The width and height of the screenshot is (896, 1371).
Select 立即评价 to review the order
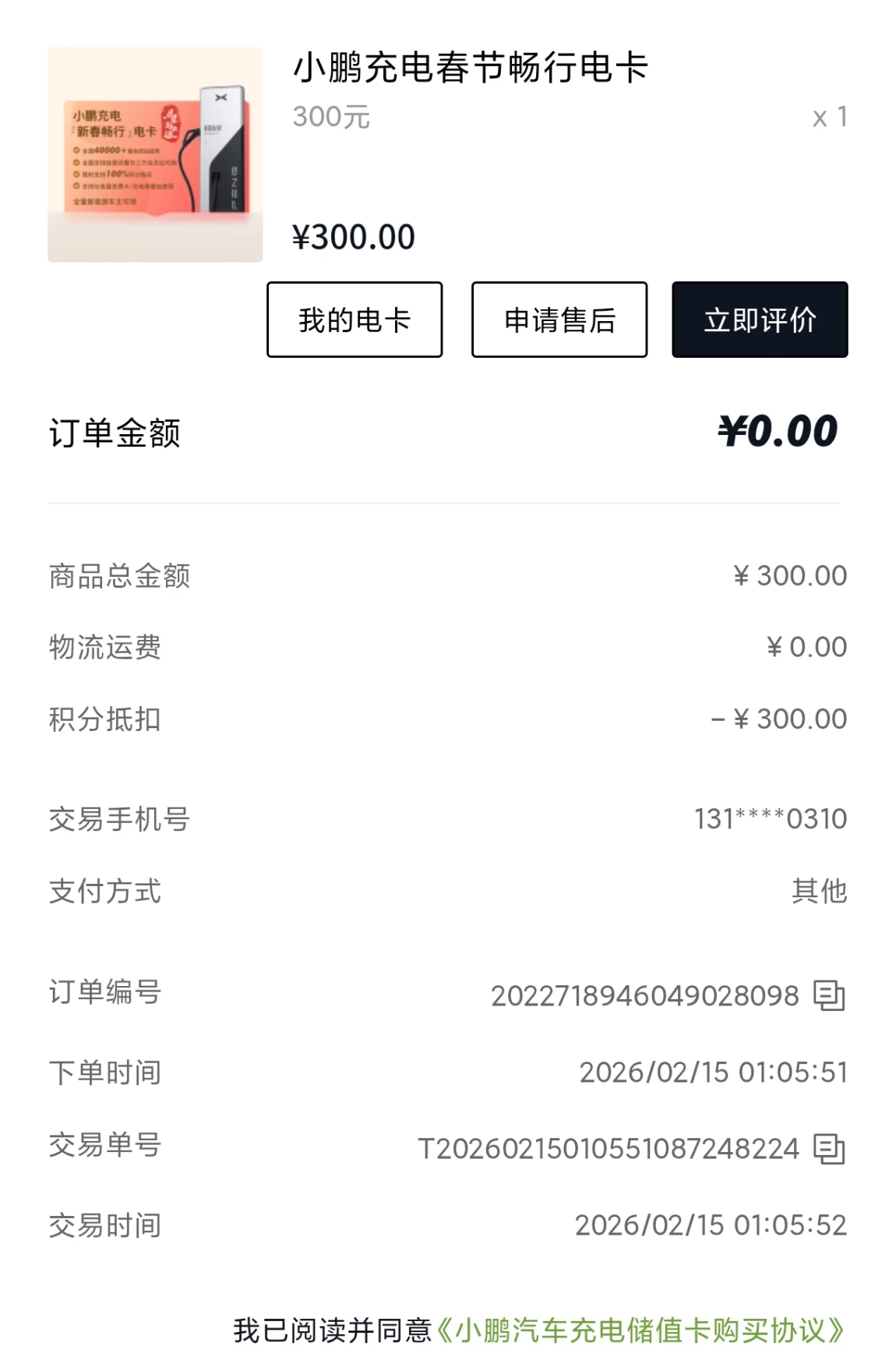pyautogui.click(x=760, y=320)
